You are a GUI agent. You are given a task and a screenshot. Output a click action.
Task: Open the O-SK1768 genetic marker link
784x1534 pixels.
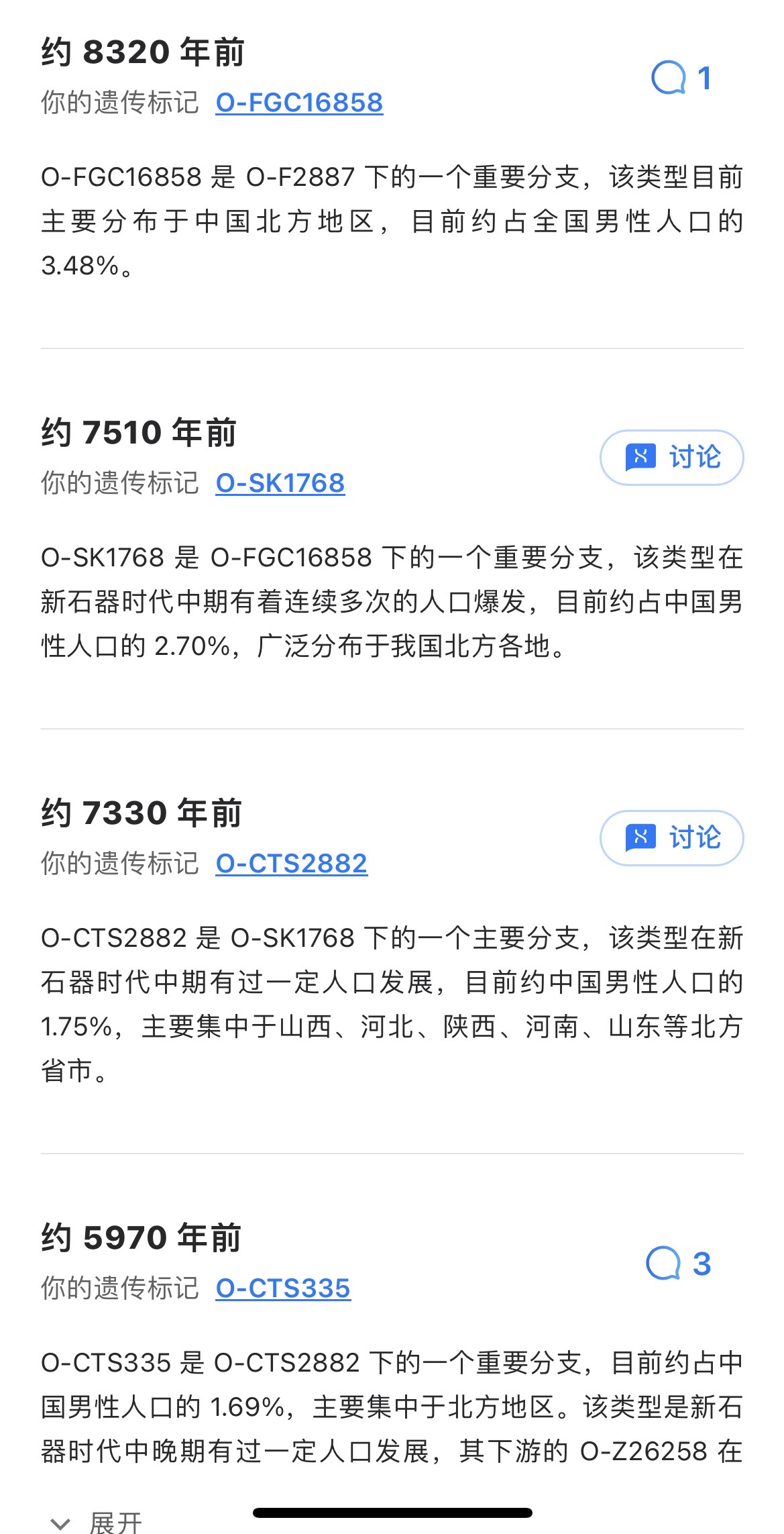pyautogui.click(x=280, y=483)
